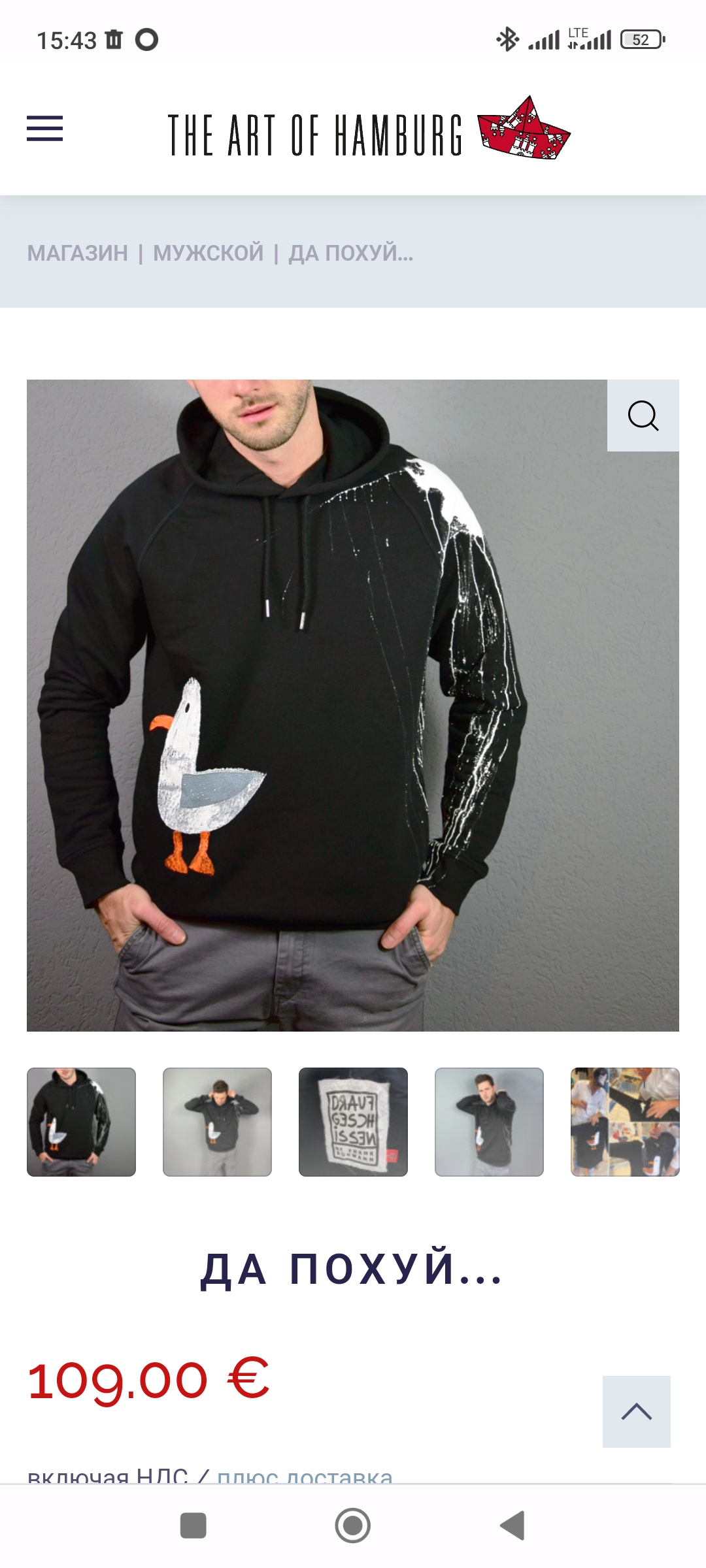This screenshot has width=706, height=1568.
Task: Tap the system home button
Action: (353, 1526)
